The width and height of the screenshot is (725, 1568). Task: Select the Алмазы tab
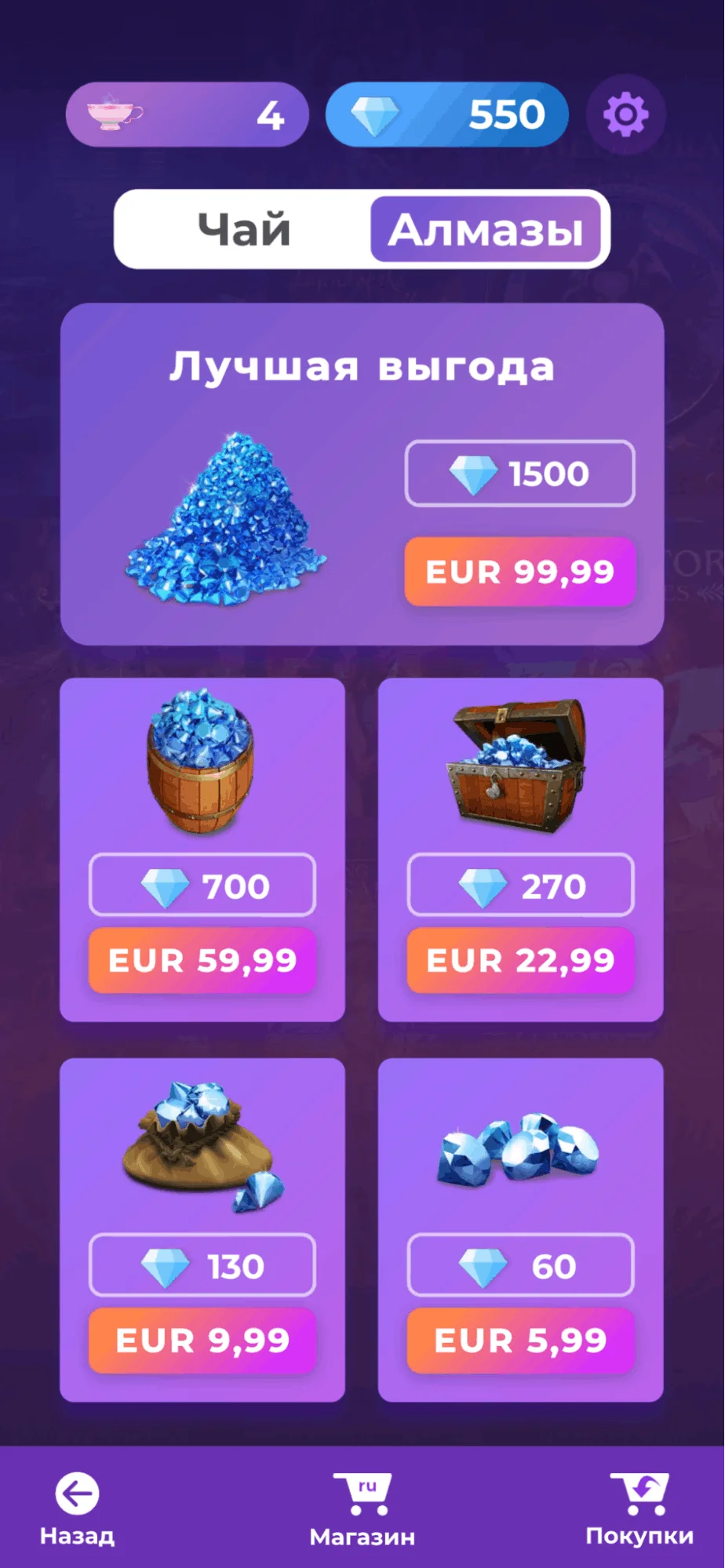tap(486, 230)
